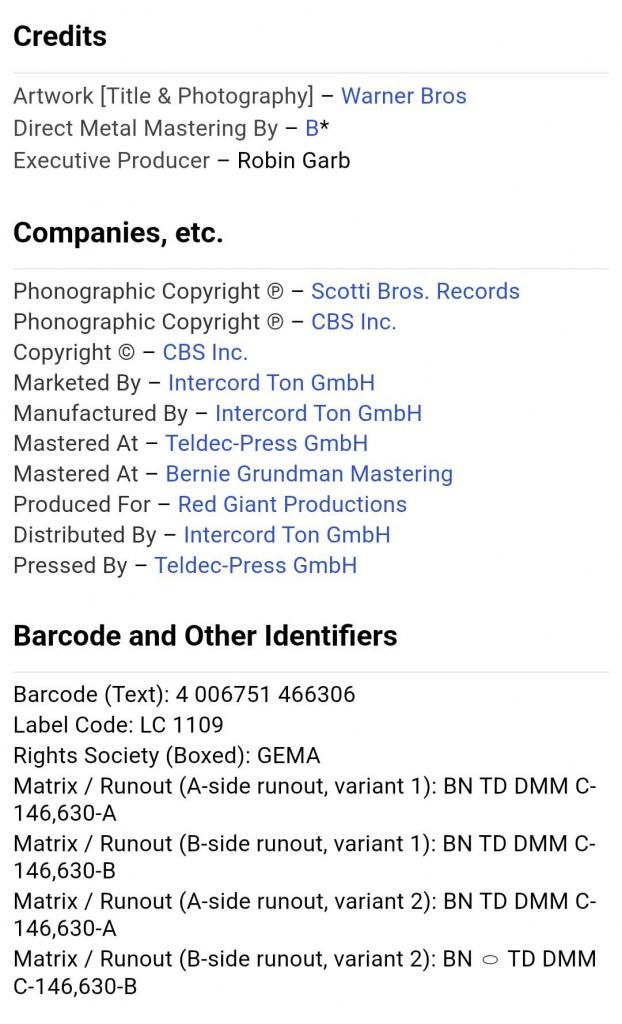Open Intercord Ton GmbH under Marketed By
The height and width of the screenshot is (1024, 622).
pos(271,383)
